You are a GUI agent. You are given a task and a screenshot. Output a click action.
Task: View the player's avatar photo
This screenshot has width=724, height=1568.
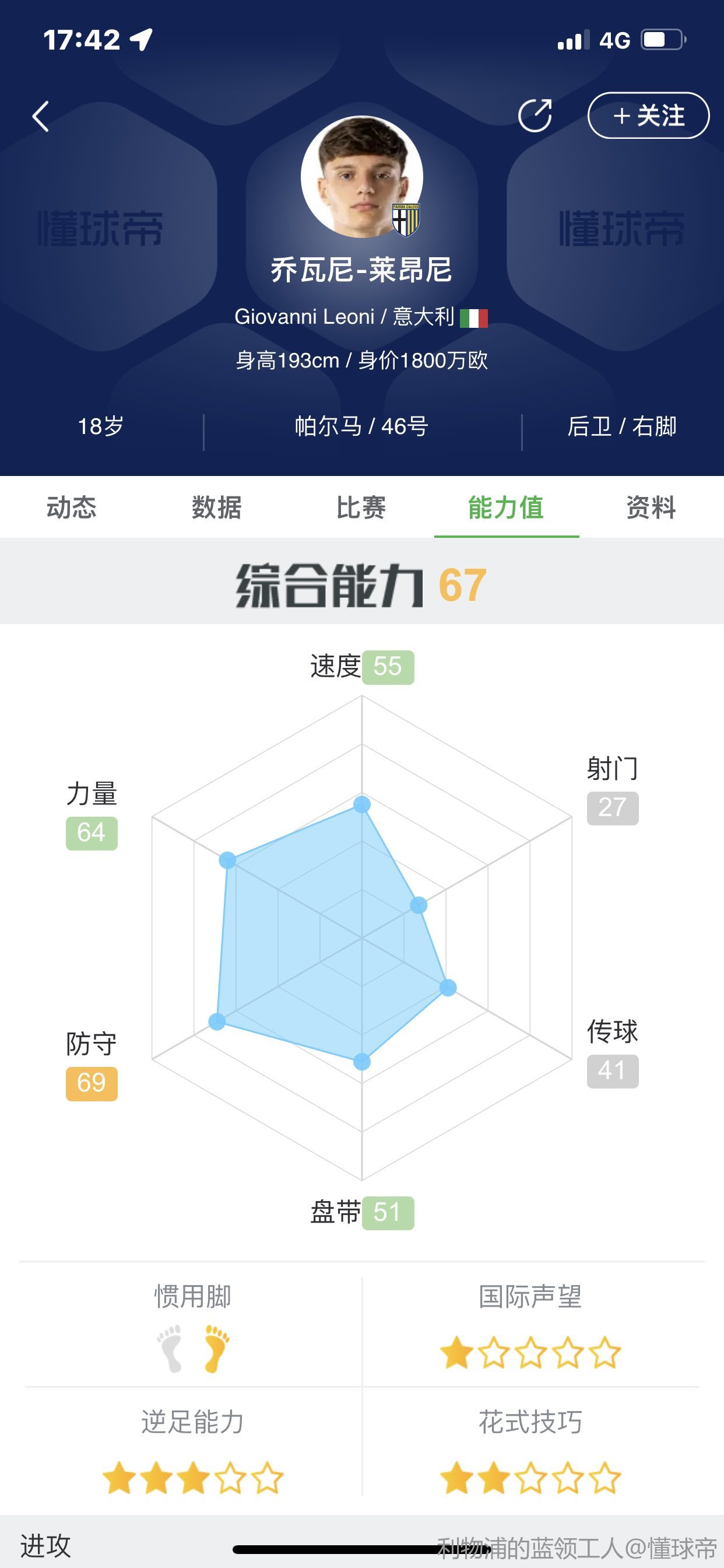click(x=362, y=177)
